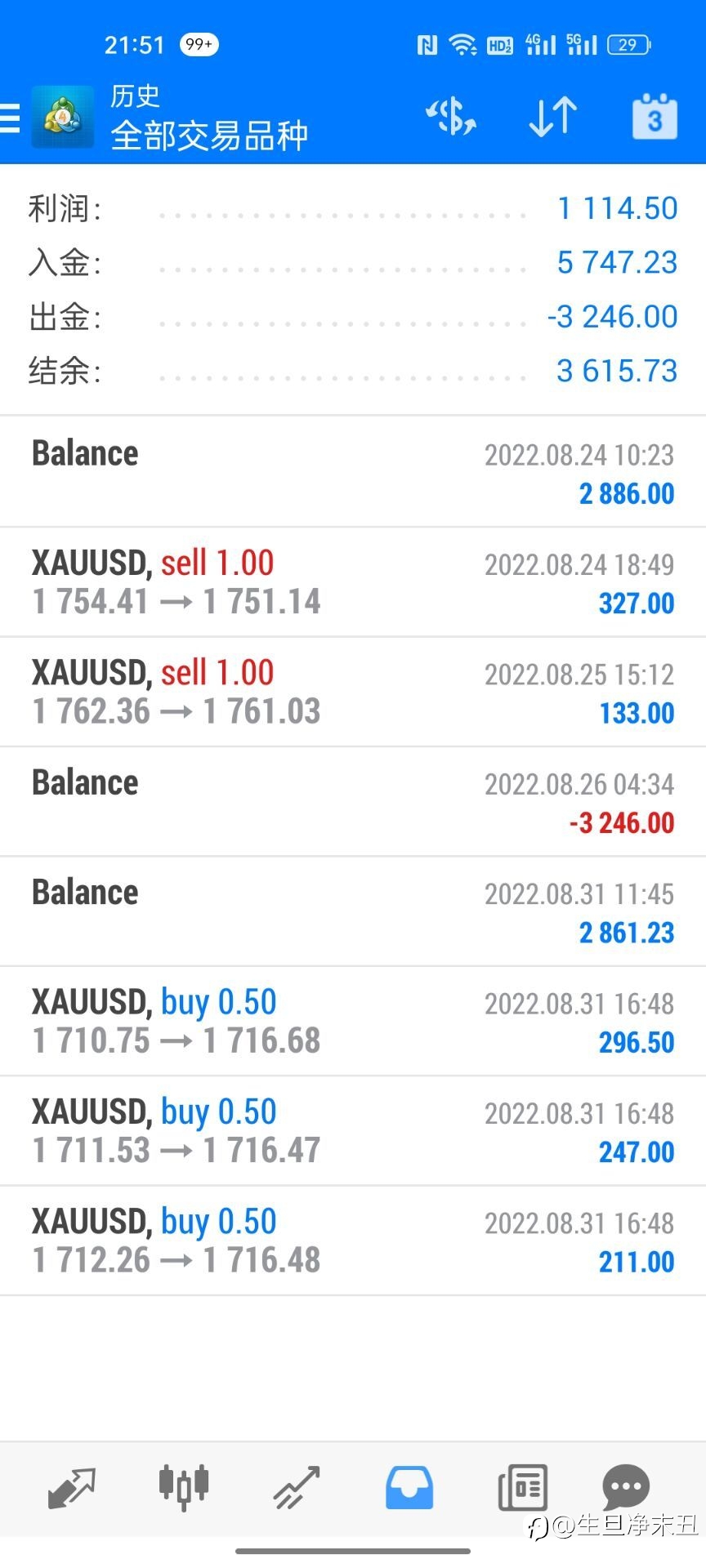The image size is (706, 1568).
Task: Switch to the Trade tab
Action: pos(296,1488)
